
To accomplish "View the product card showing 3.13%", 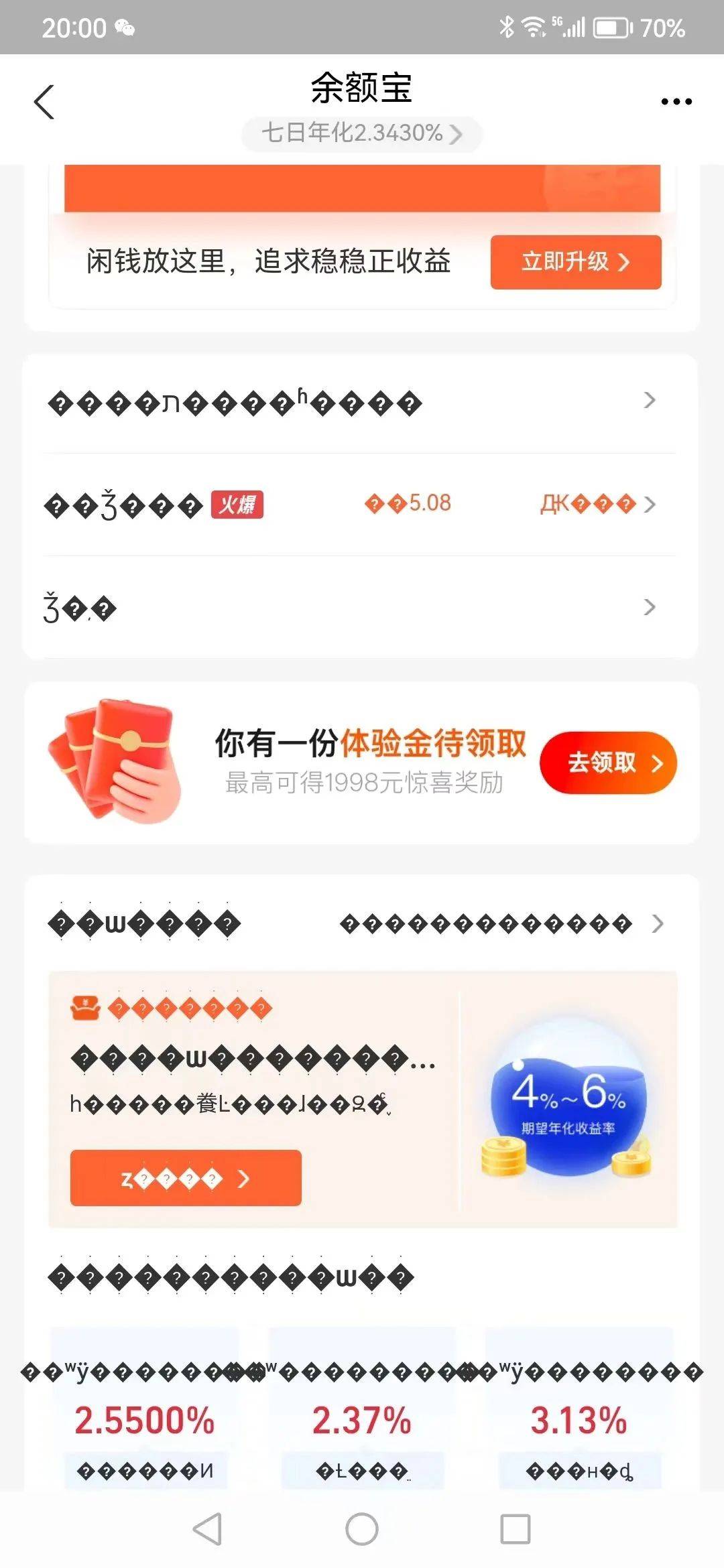I will 579,1413.
